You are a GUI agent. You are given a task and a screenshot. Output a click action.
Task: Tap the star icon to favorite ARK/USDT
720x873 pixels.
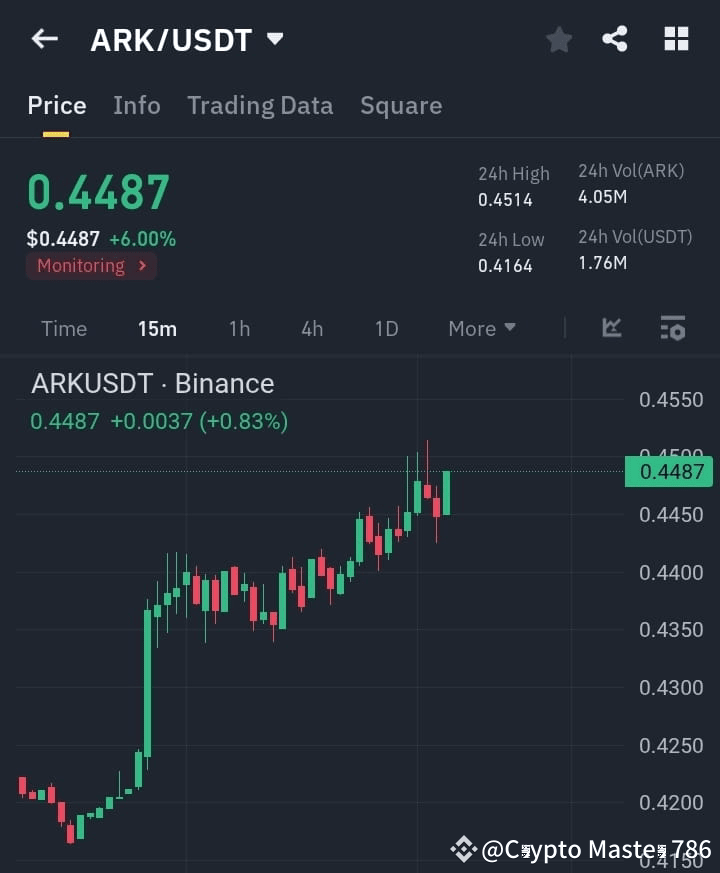coord(558,39)
